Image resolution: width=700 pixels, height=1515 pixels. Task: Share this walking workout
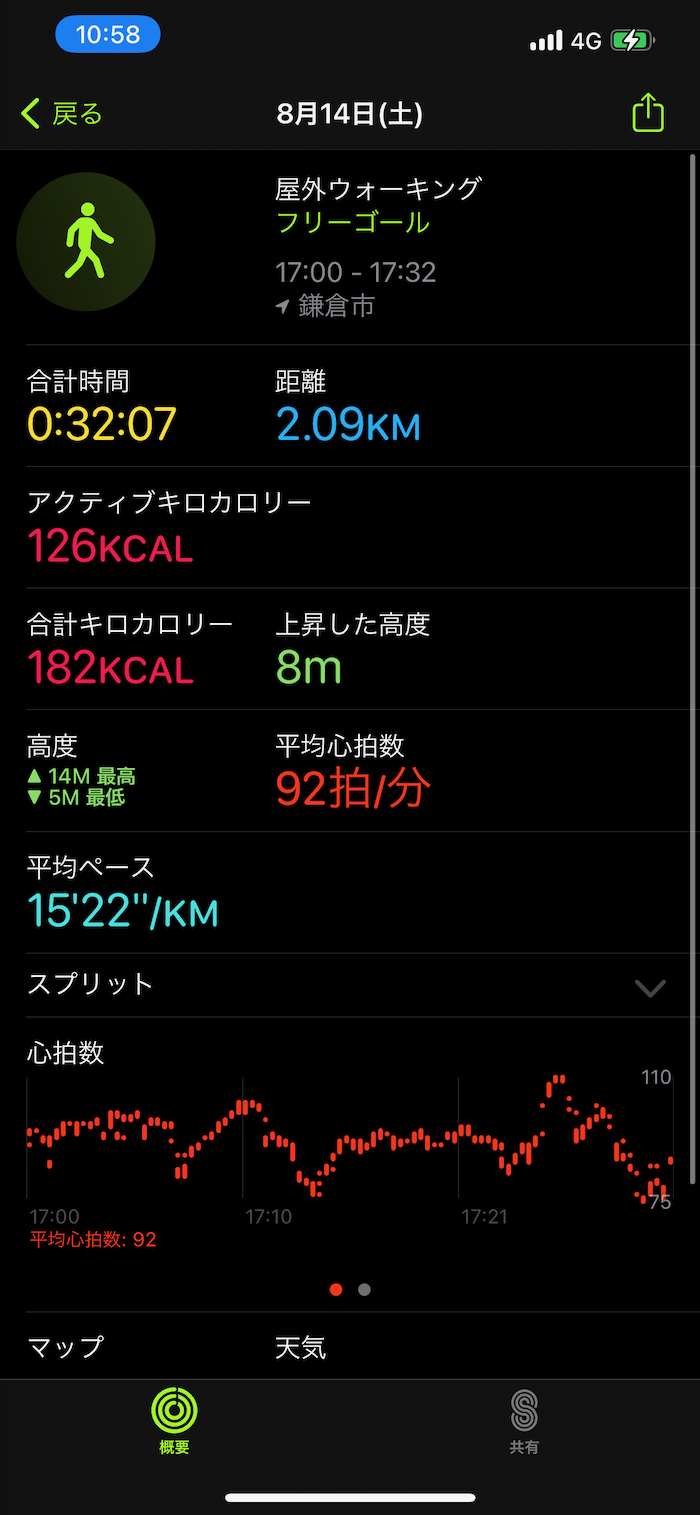pyautogui.click(x=648, y=112)
